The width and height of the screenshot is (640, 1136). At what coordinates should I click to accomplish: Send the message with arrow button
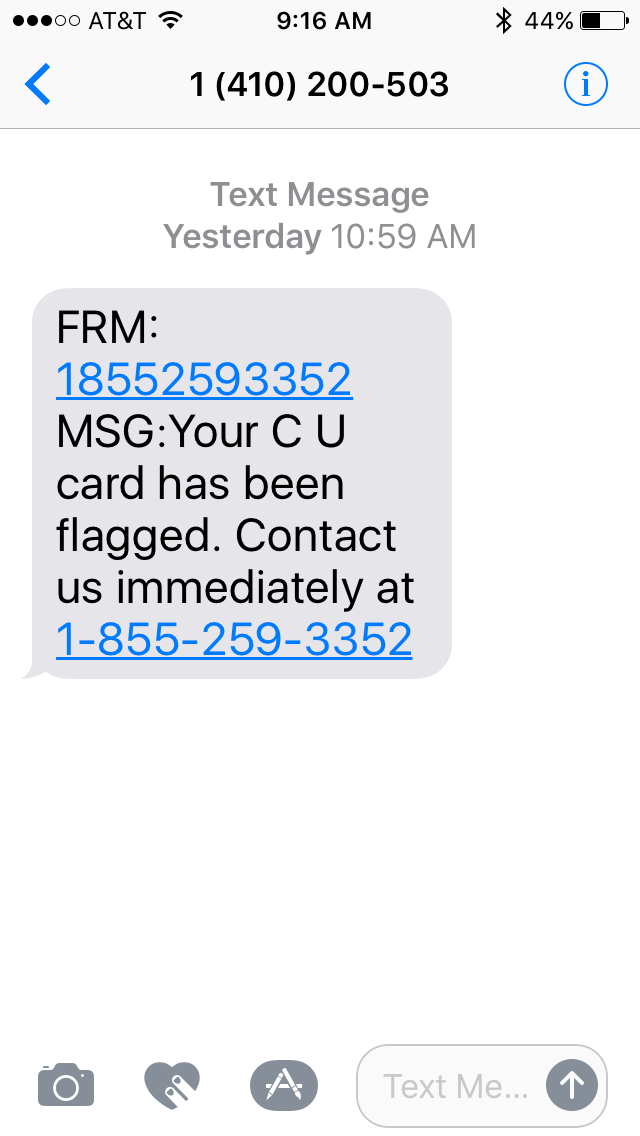click(571, 1085)
